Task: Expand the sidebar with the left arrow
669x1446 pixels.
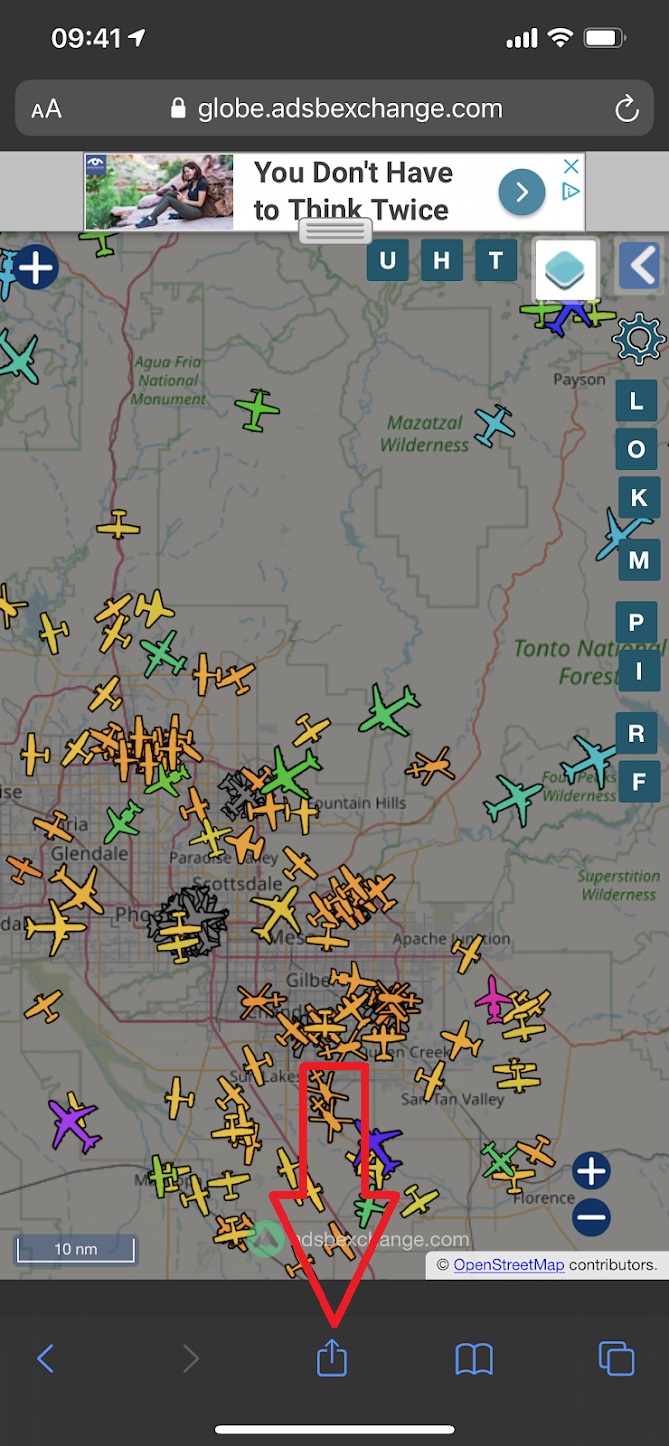Action: point(640,266)
